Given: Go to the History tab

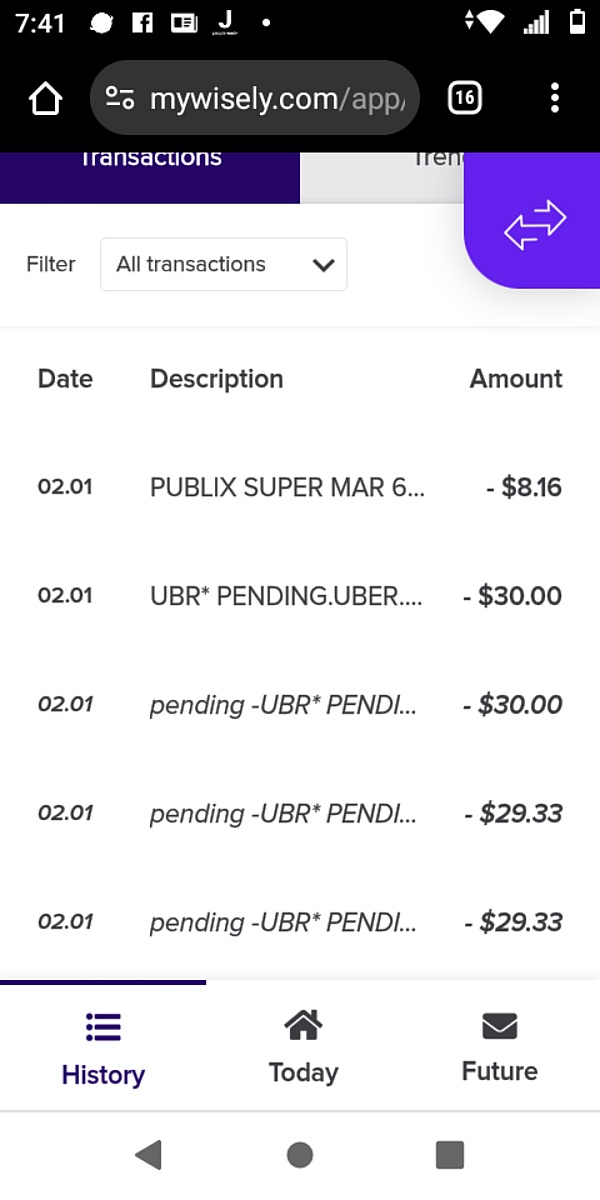Looking at the screenshot, I should (x=103, y=1047).
